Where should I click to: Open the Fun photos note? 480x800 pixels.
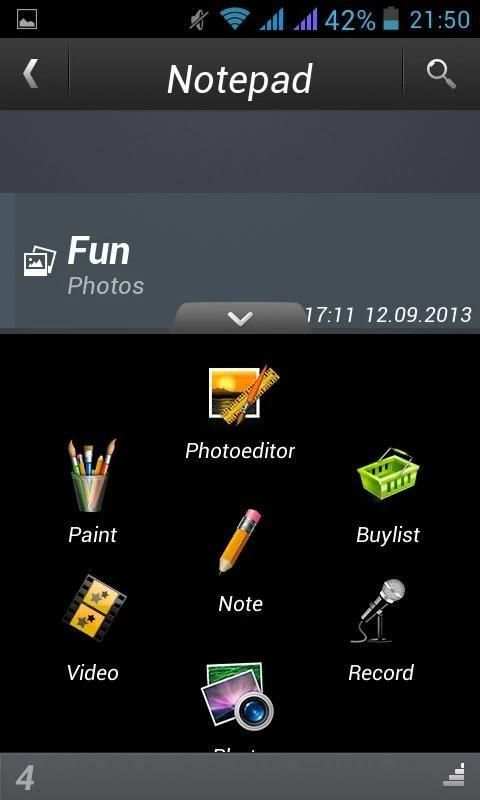coord(240,263)
